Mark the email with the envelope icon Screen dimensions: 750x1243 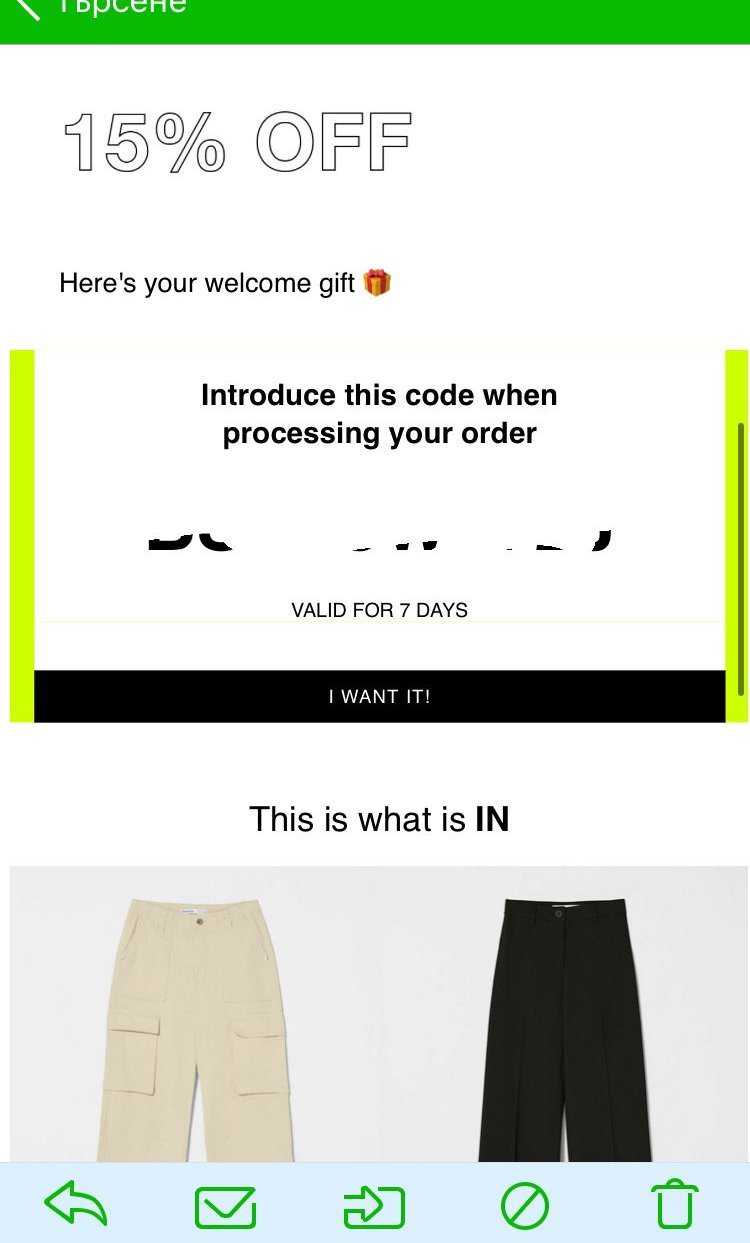click(x=225, y=1207)
